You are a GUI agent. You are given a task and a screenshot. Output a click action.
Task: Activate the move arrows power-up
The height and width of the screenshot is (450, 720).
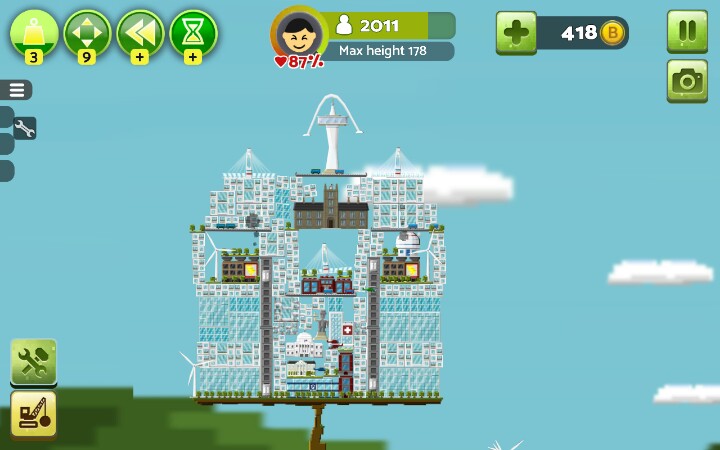pos(87,34)
